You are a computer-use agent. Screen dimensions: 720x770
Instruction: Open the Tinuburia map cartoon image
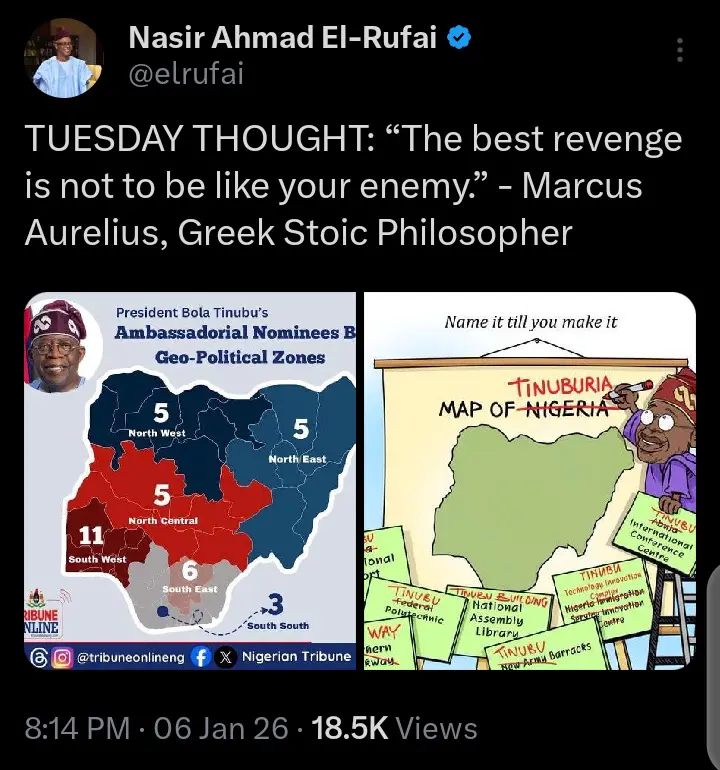(529, 481)
